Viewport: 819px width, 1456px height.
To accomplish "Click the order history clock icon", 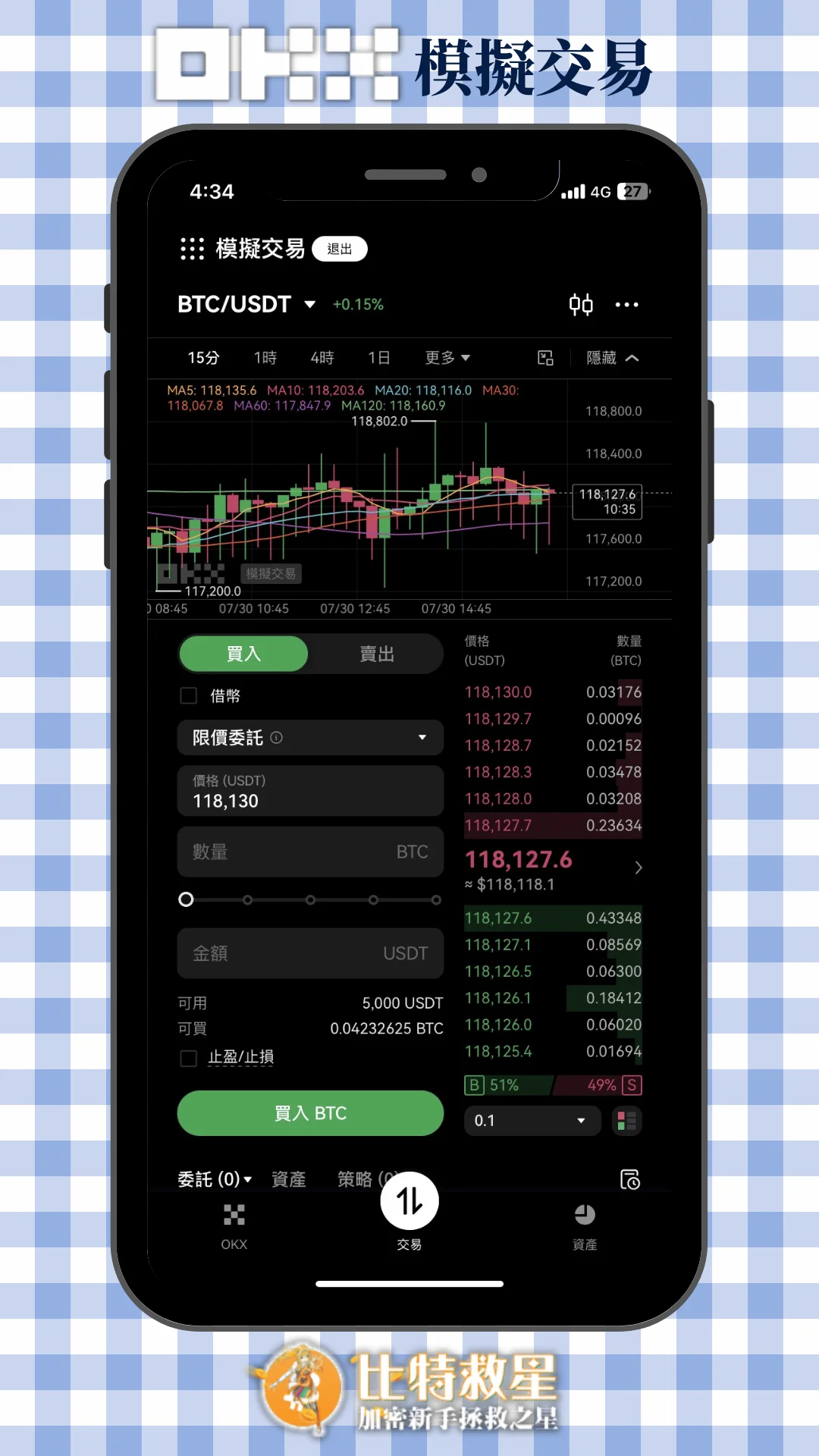I will click(629, 1179).
